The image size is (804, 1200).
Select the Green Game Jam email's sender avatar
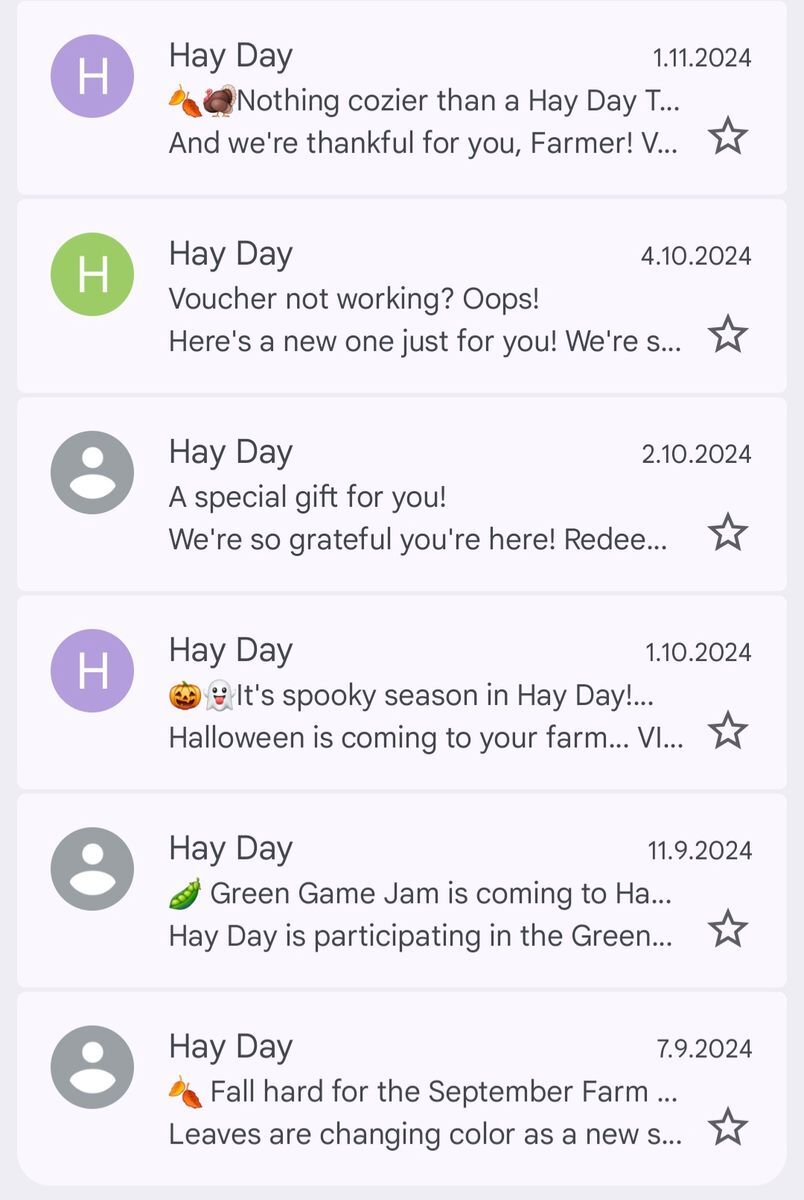coord(92,868)
